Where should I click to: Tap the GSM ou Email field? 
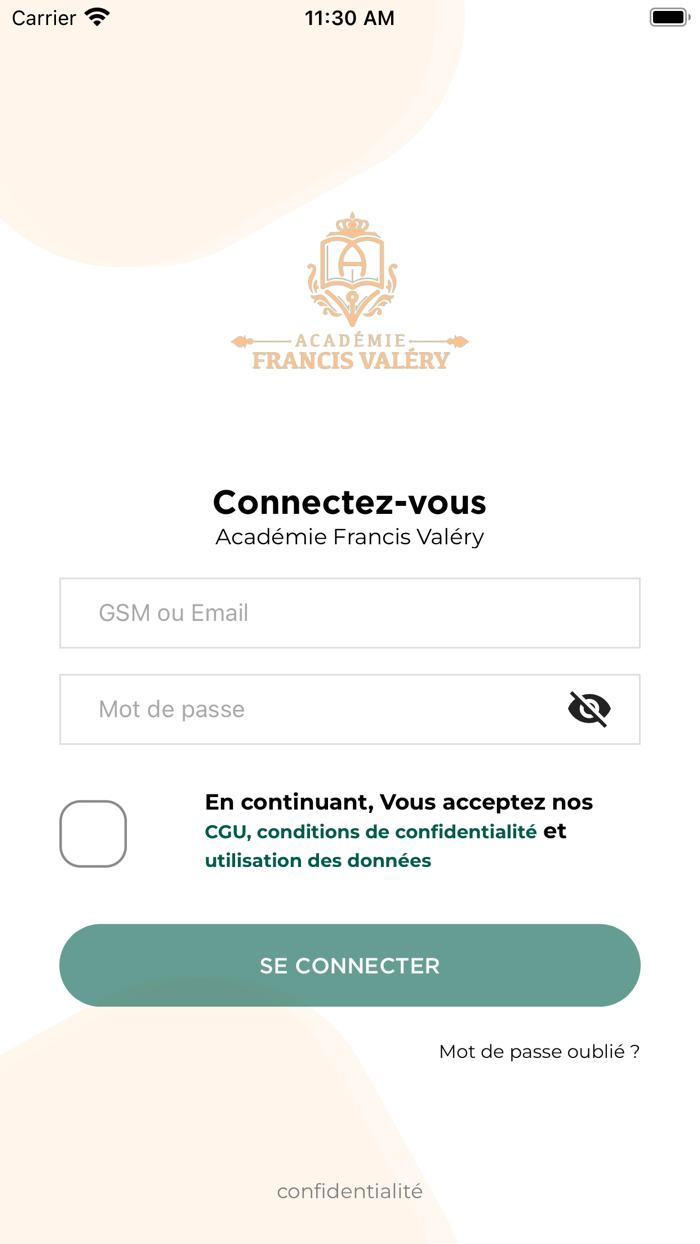tap(349, 613)
